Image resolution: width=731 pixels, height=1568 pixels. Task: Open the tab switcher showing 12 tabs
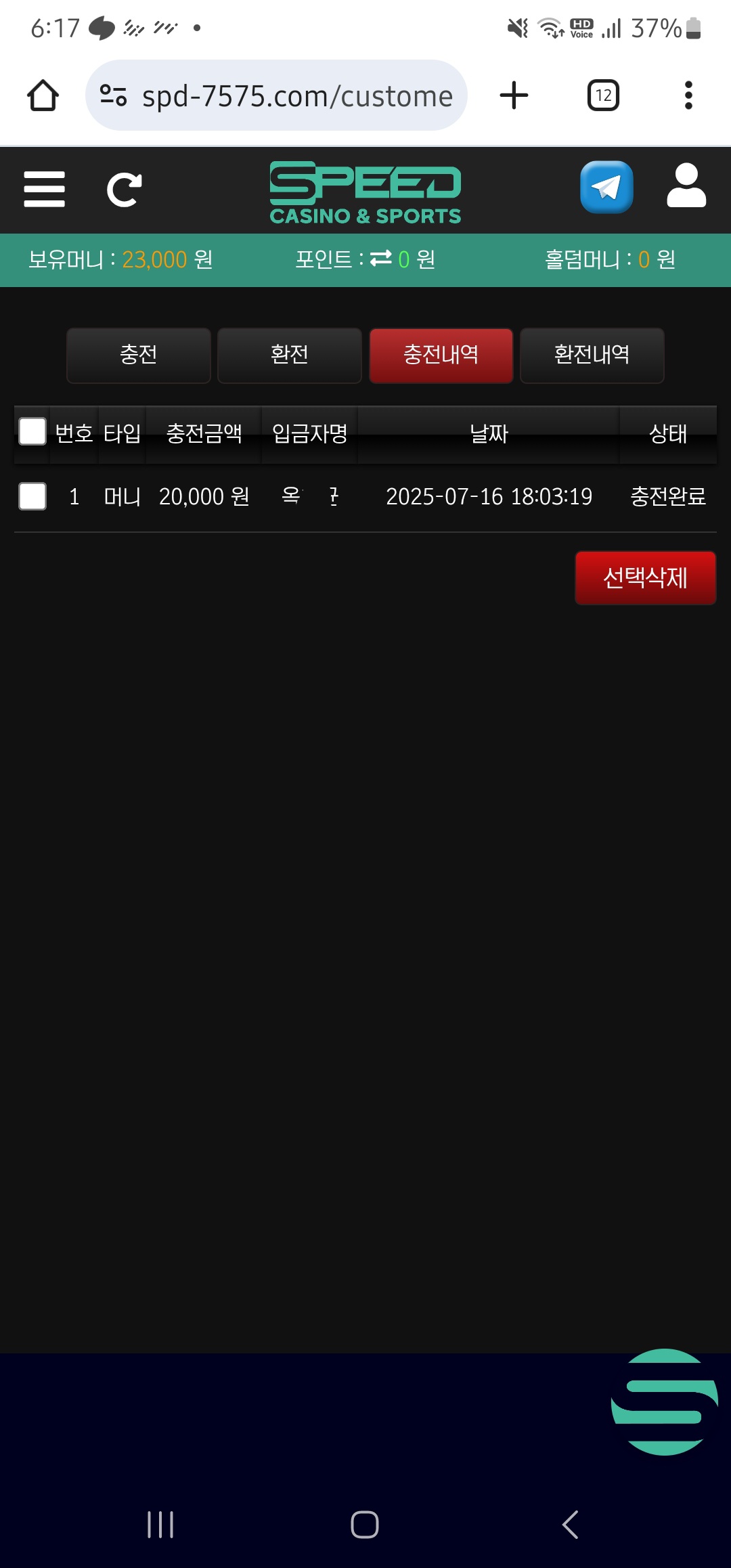(x=603, y=95)
